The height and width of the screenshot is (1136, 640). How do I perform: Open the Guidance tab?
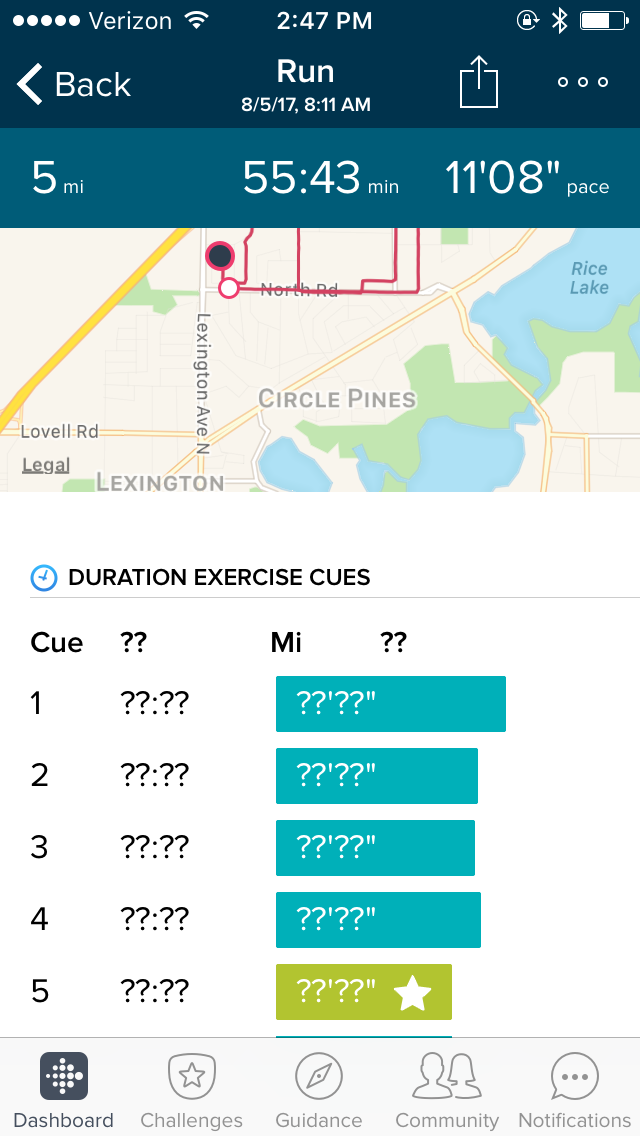point(319,1090)
